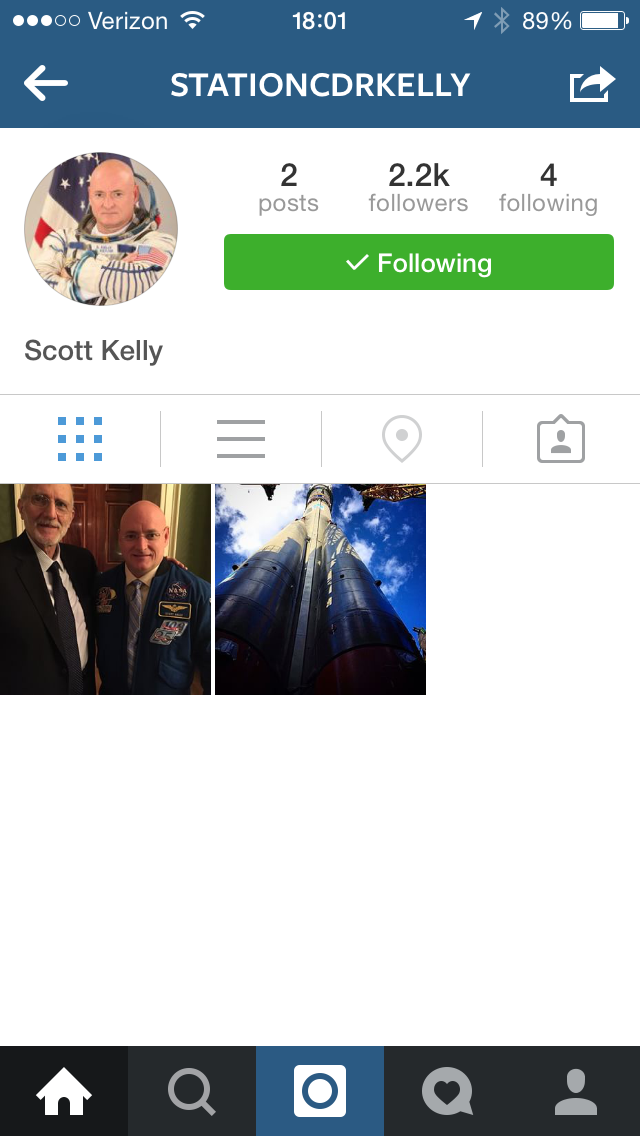Open the following list
640x1136 pixels.
[548, 188]
